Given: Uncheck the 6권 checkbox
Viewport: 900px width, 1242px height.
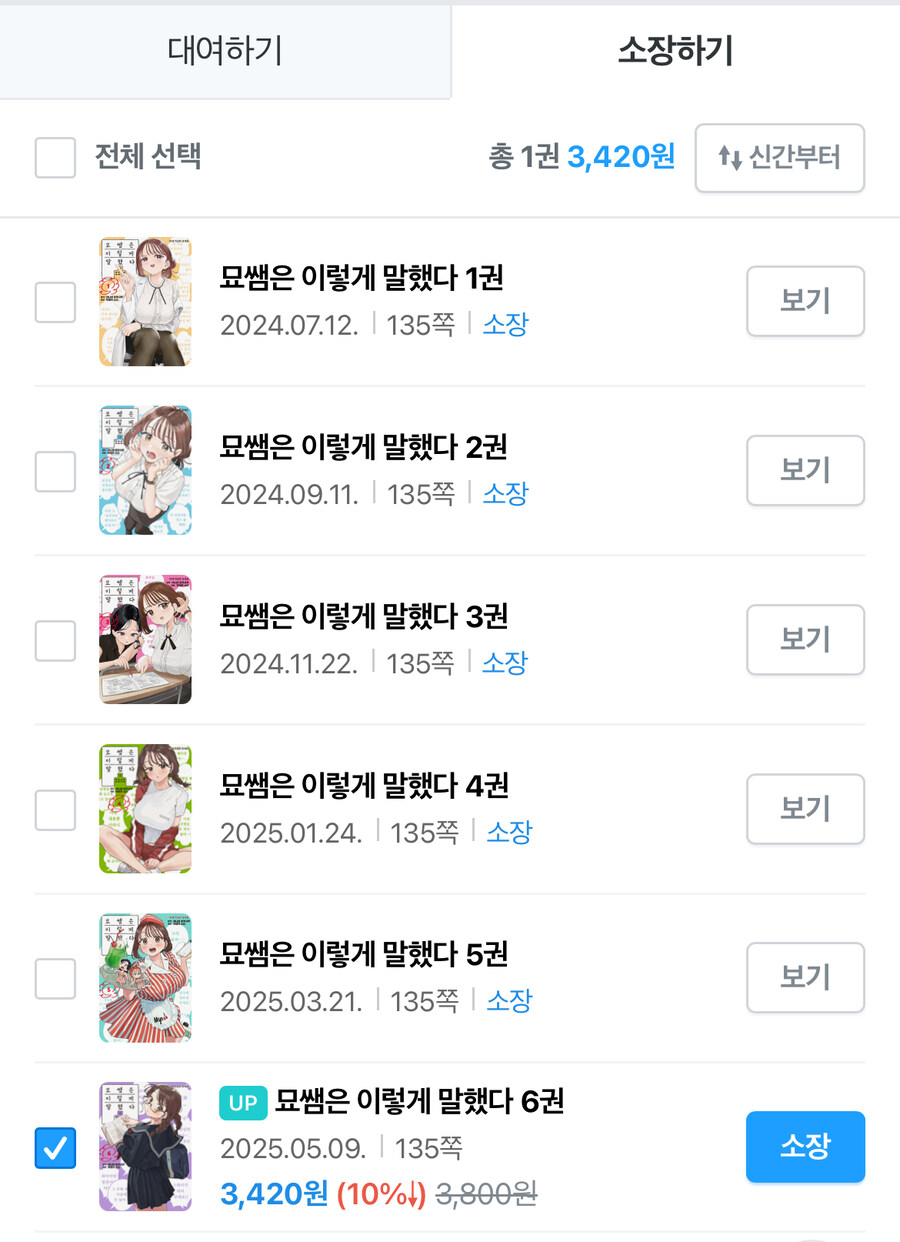Looking at the screenshot, I should click(55, 1147).
